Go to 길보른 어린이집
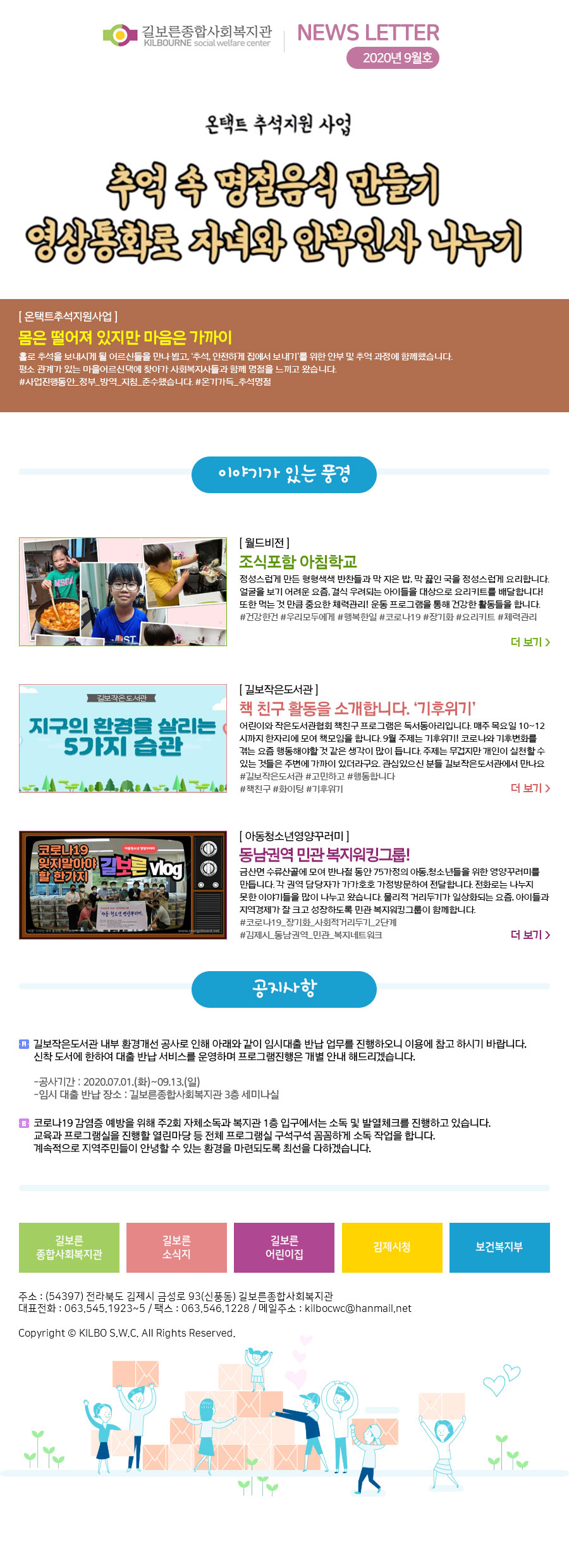The height and width of the screenshot is (1568, 569). click(x=284, y=1247)
